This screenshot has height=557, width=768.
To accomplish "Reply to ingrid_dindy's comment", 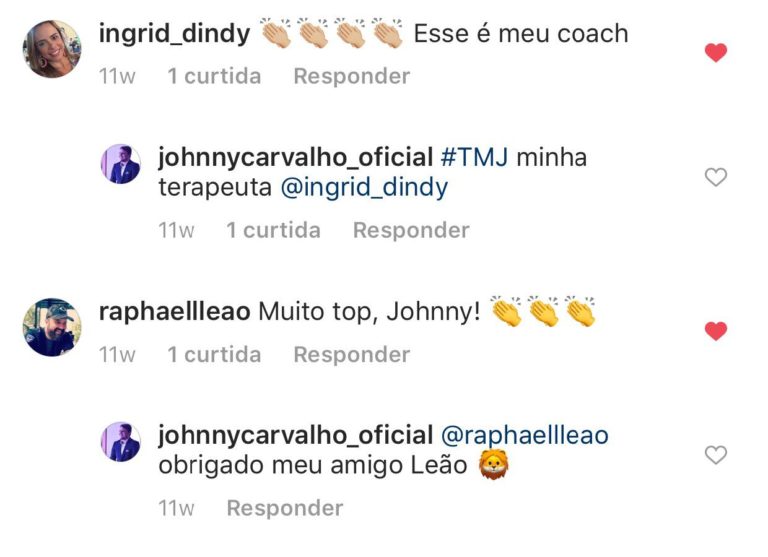I will (351, 76).
